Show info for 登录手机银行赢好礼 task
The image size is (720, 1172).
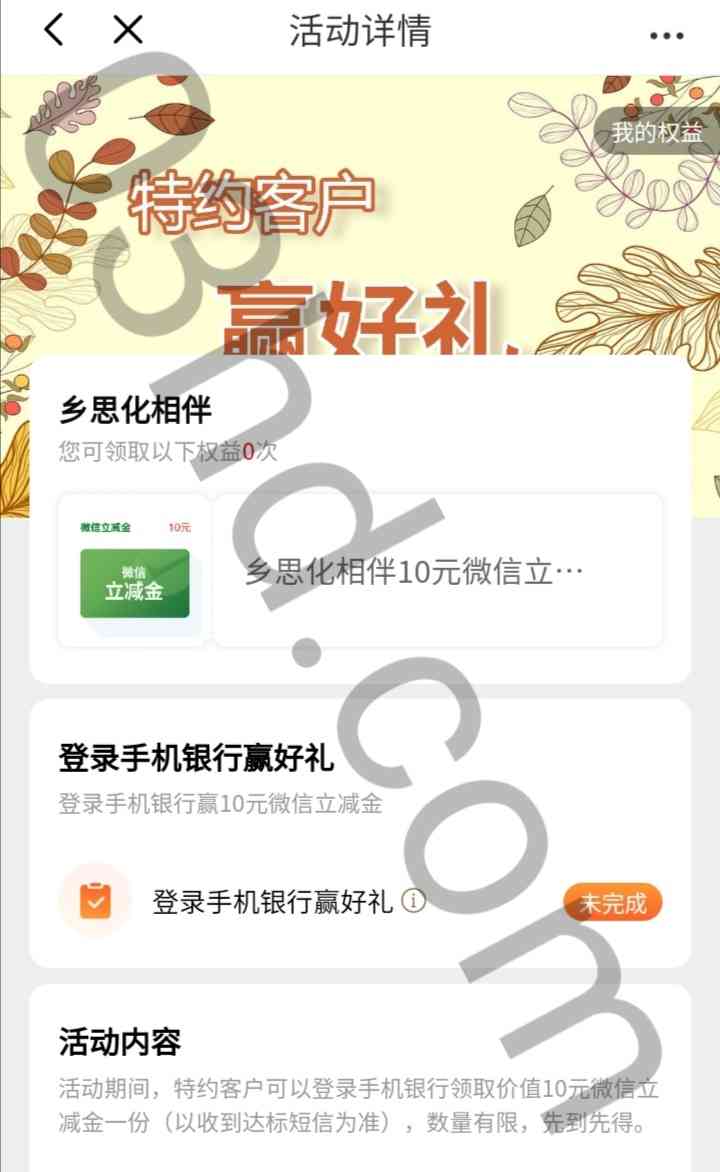point(413,901)
